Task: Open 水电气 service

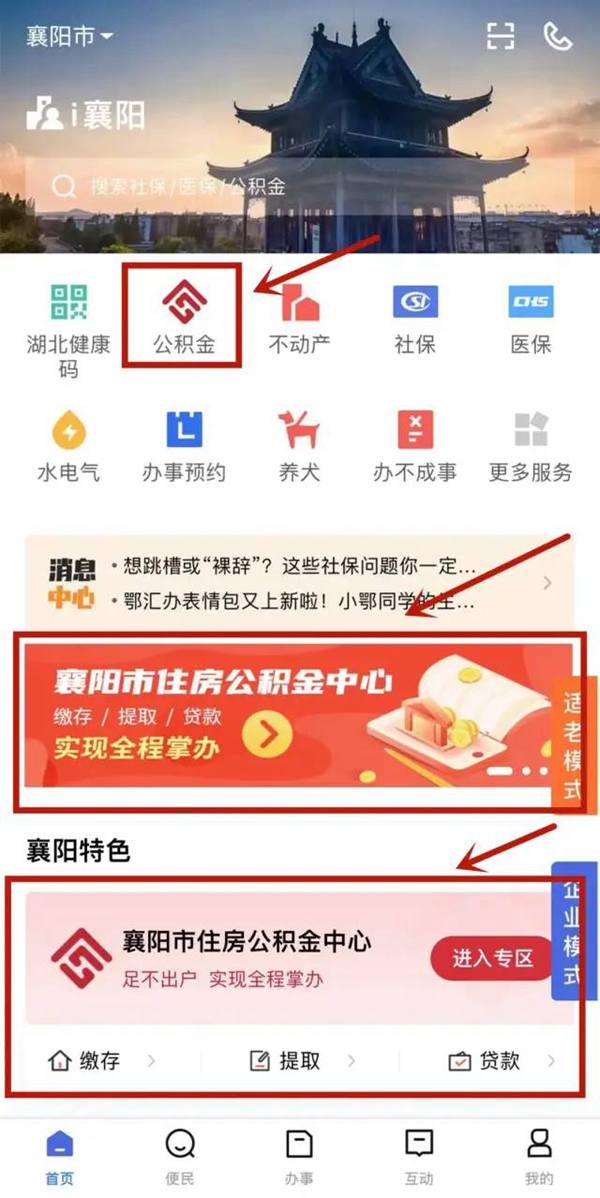Action: tap(69, 447)
